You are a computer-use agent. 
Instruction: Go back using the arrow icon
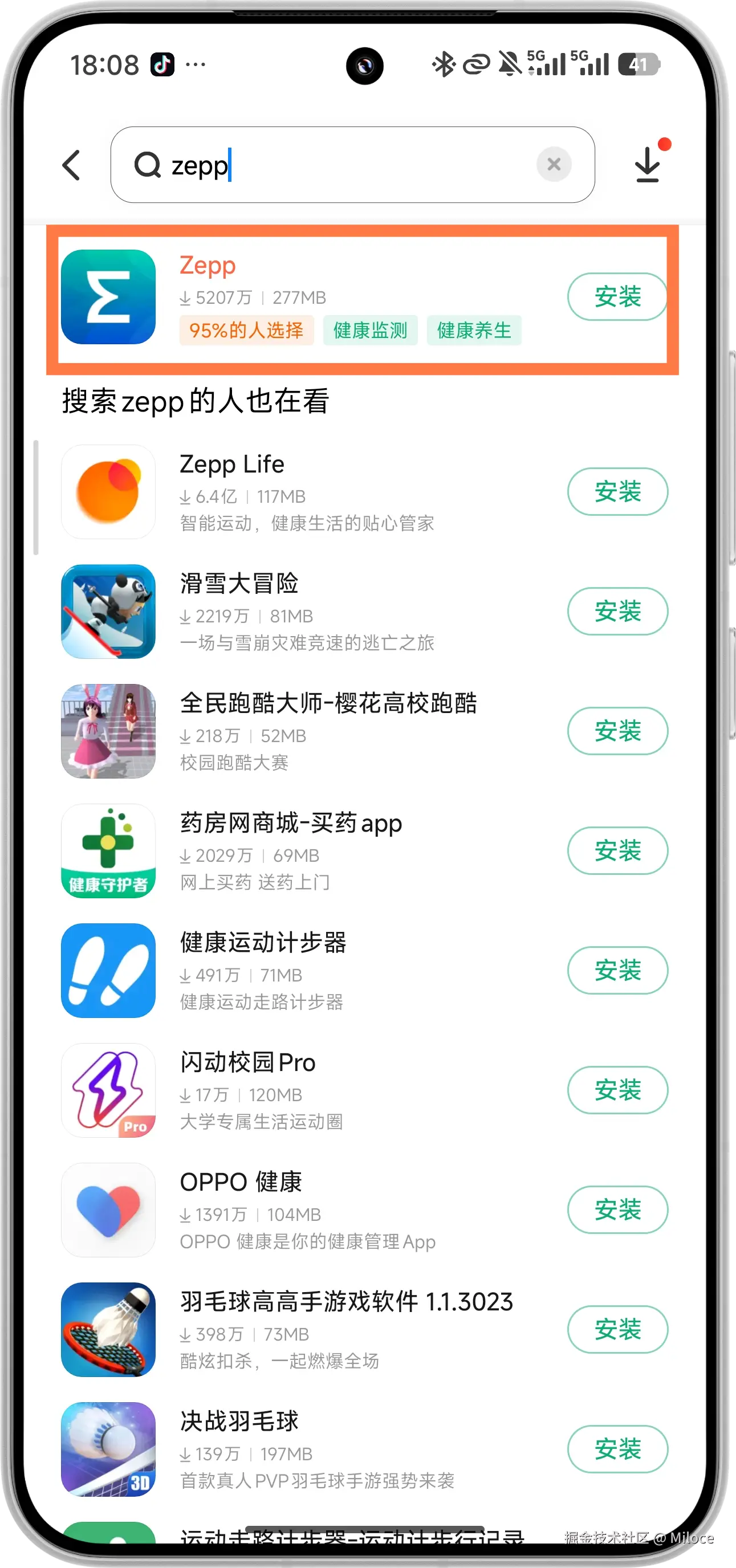point(72,165)
